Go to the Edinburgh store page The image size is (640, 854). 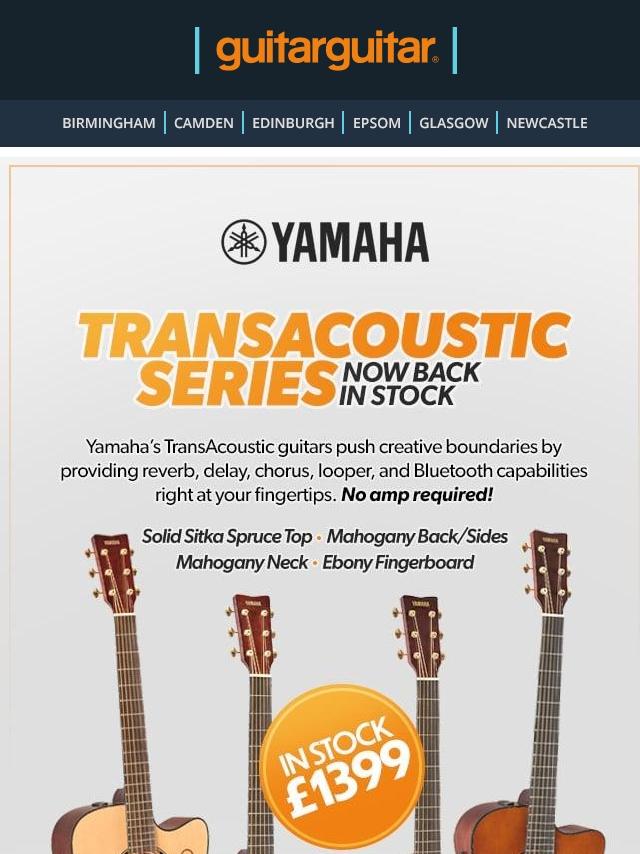click(x=293, y=123)
